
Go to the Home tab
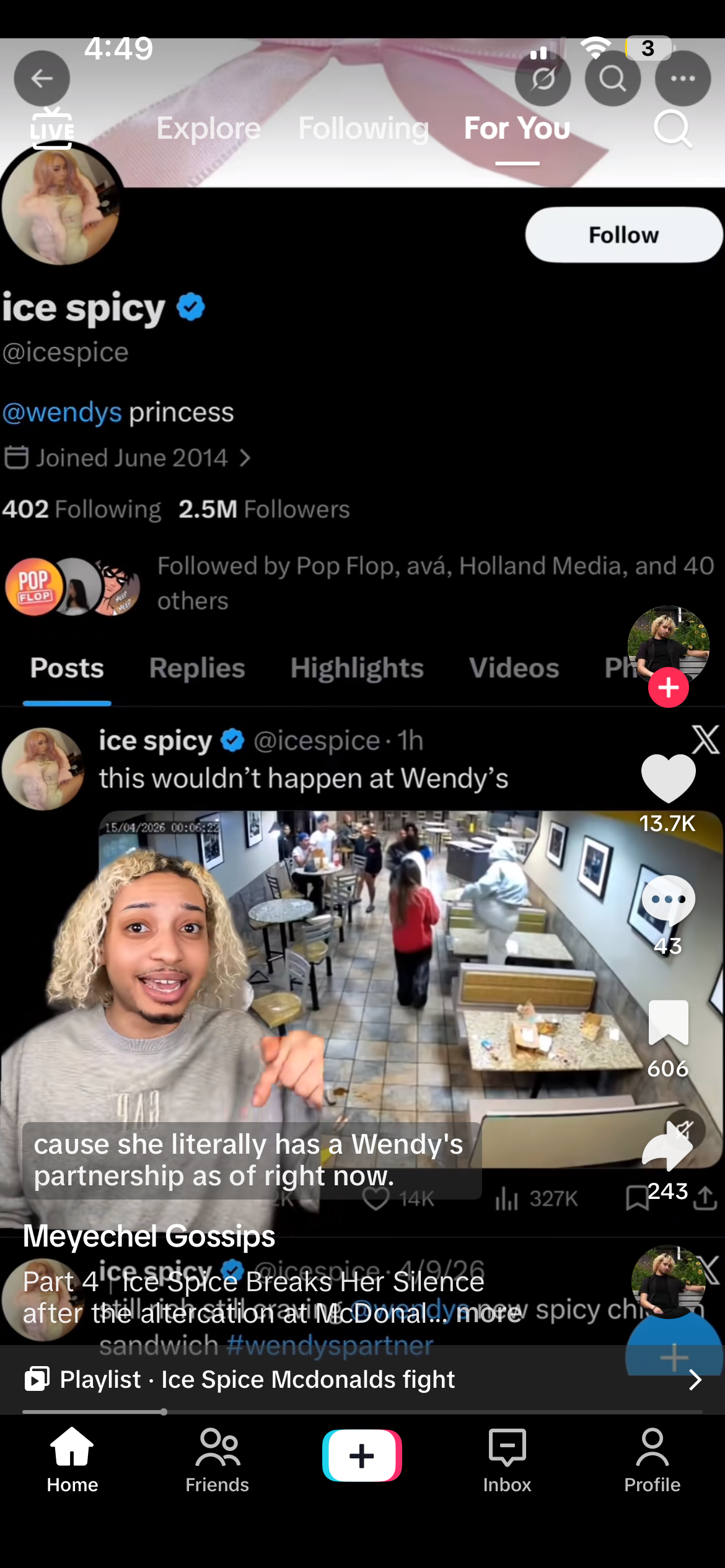click(72, 1460)
